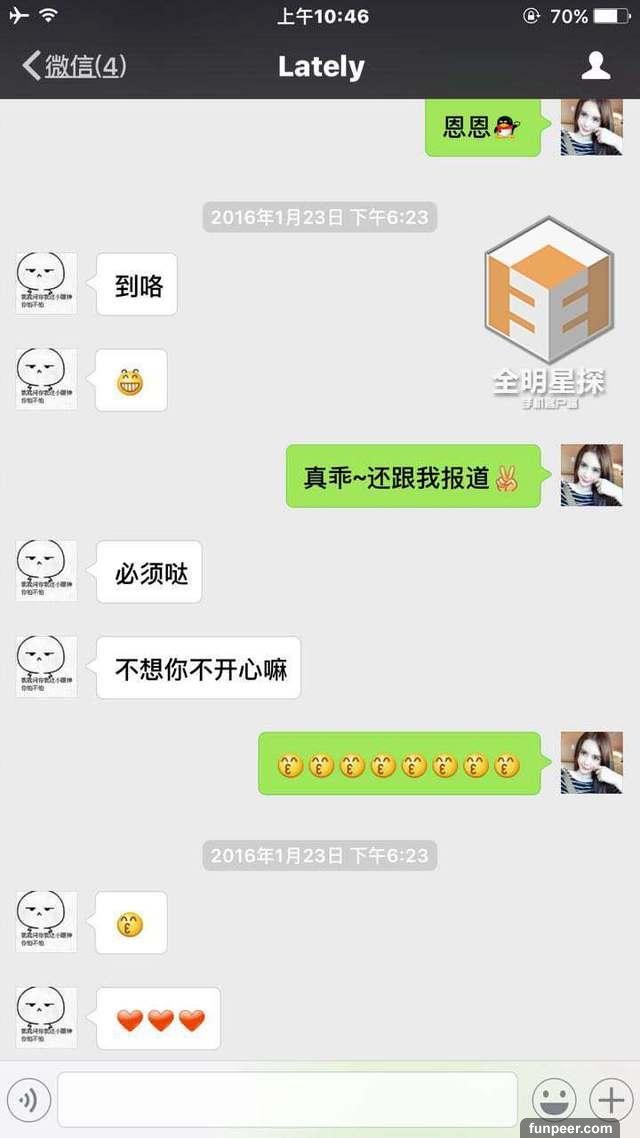
Task: Open my avatar beside 真乖~还跟我报道
Action: pyautogui.click(x=591, y=475)
